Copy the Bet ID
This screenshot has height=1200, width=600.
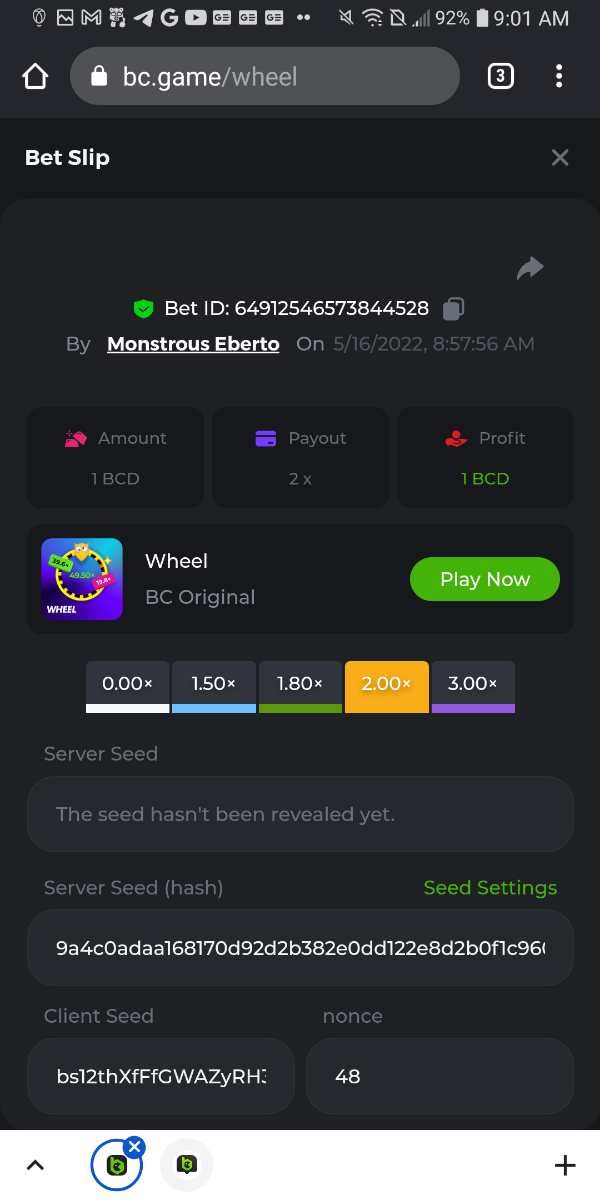tap(454, 308)
